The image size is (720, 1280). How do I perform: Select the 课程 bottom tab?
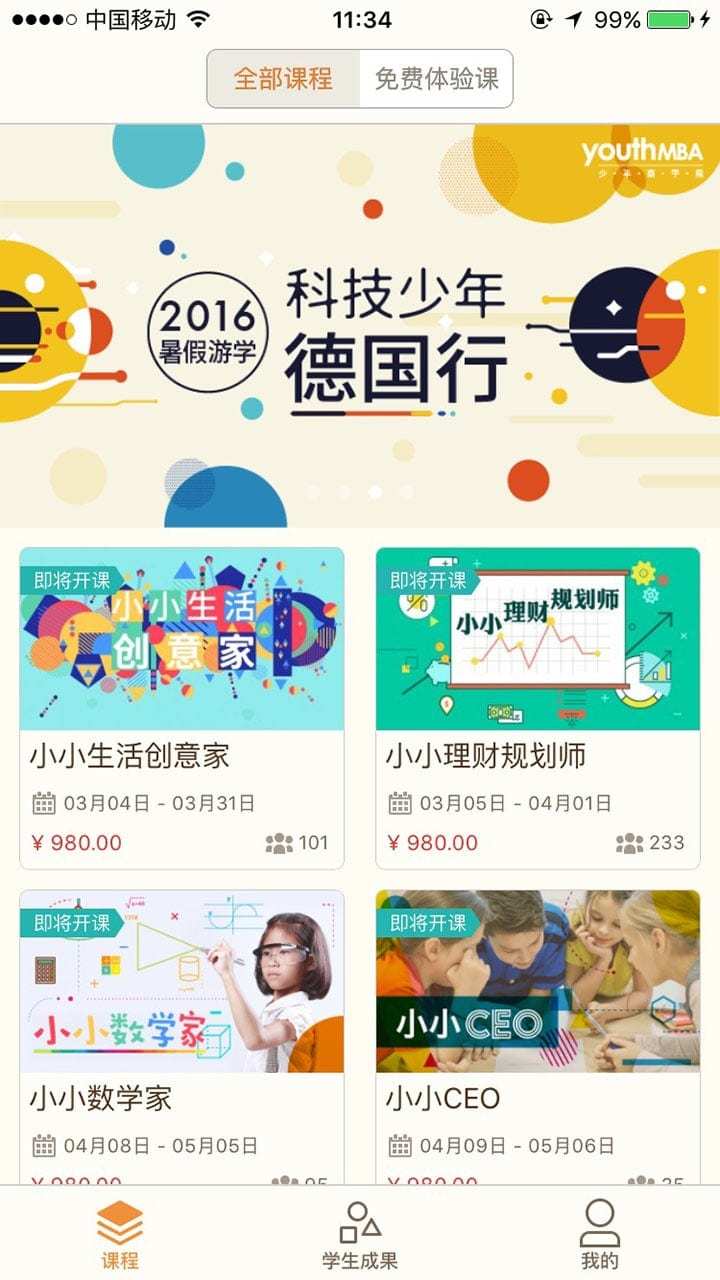coord(120,1234)
